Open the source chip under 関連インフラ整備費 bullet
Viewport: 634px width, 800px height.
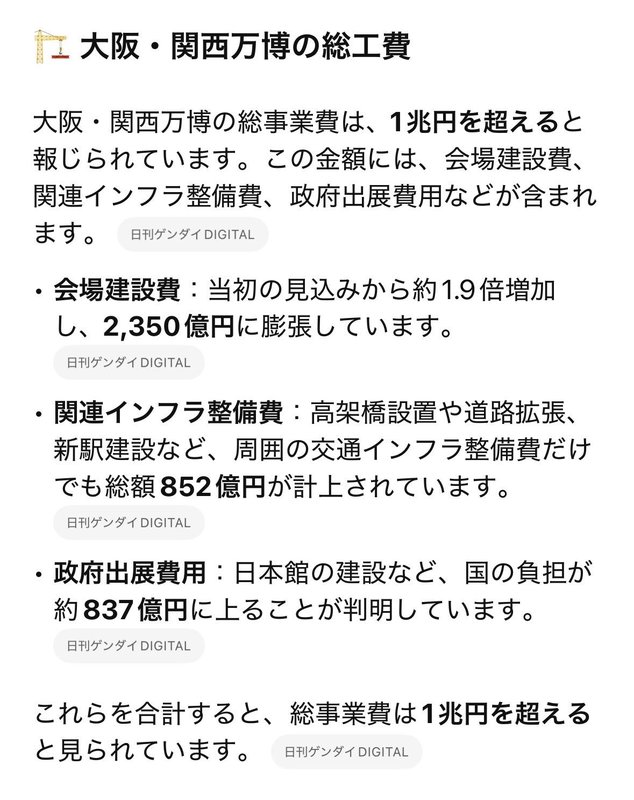point(128,521)
